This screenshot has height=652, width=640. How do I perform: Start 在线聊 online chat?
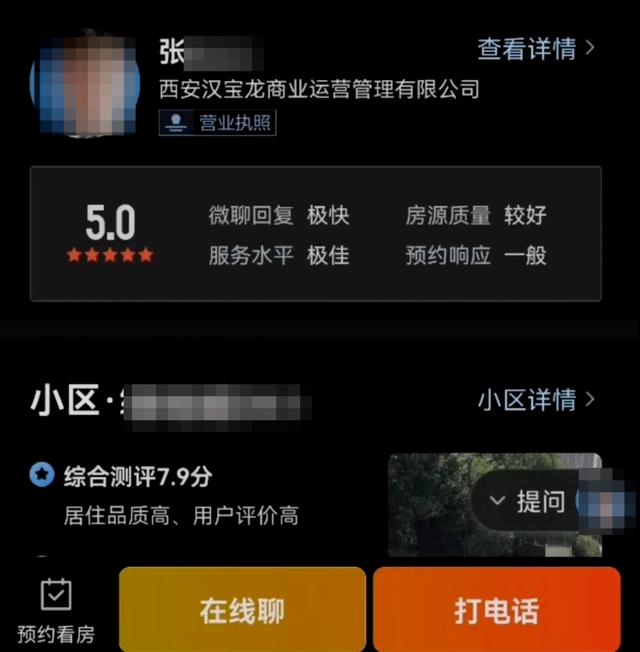click(242, 610)
